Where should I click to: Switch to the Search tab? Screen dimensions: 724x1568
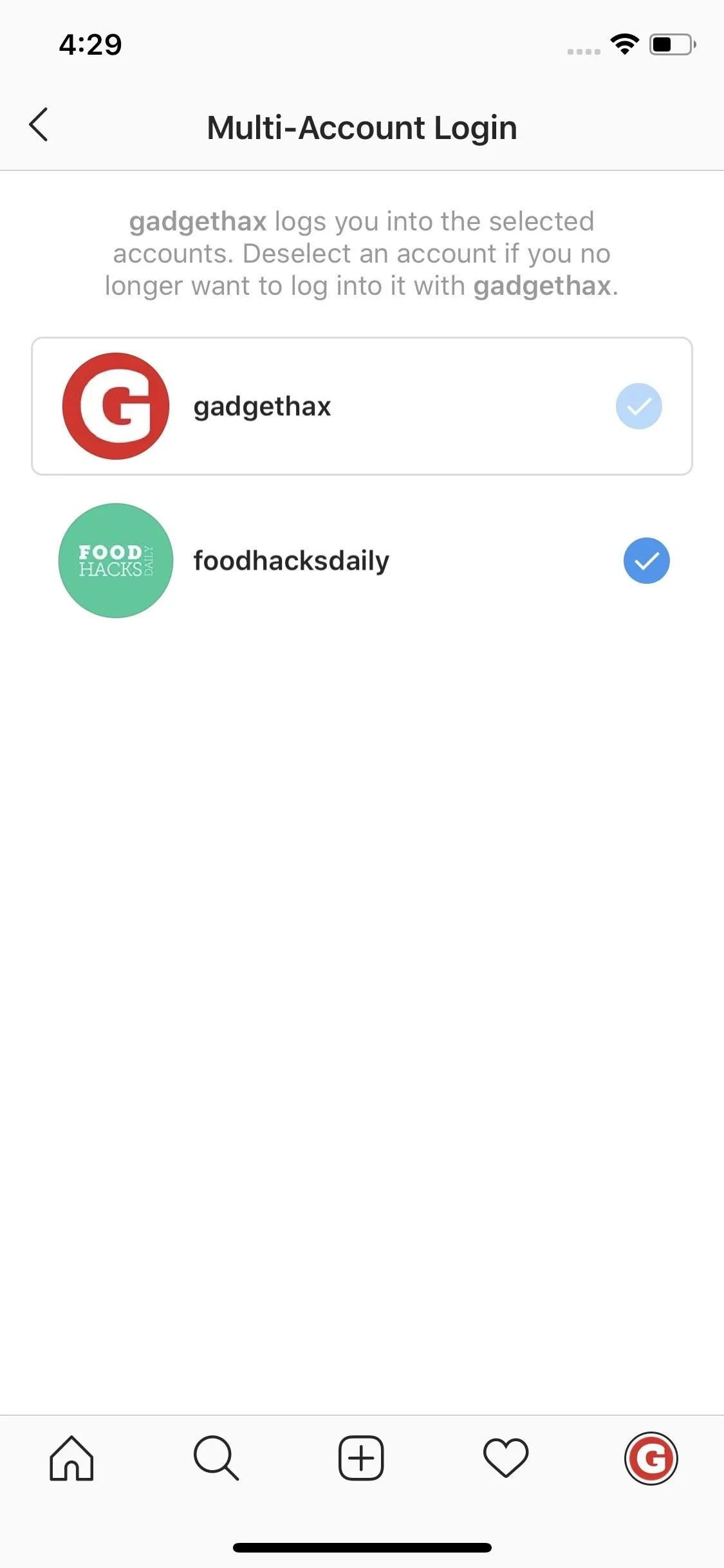point(216,1458)
